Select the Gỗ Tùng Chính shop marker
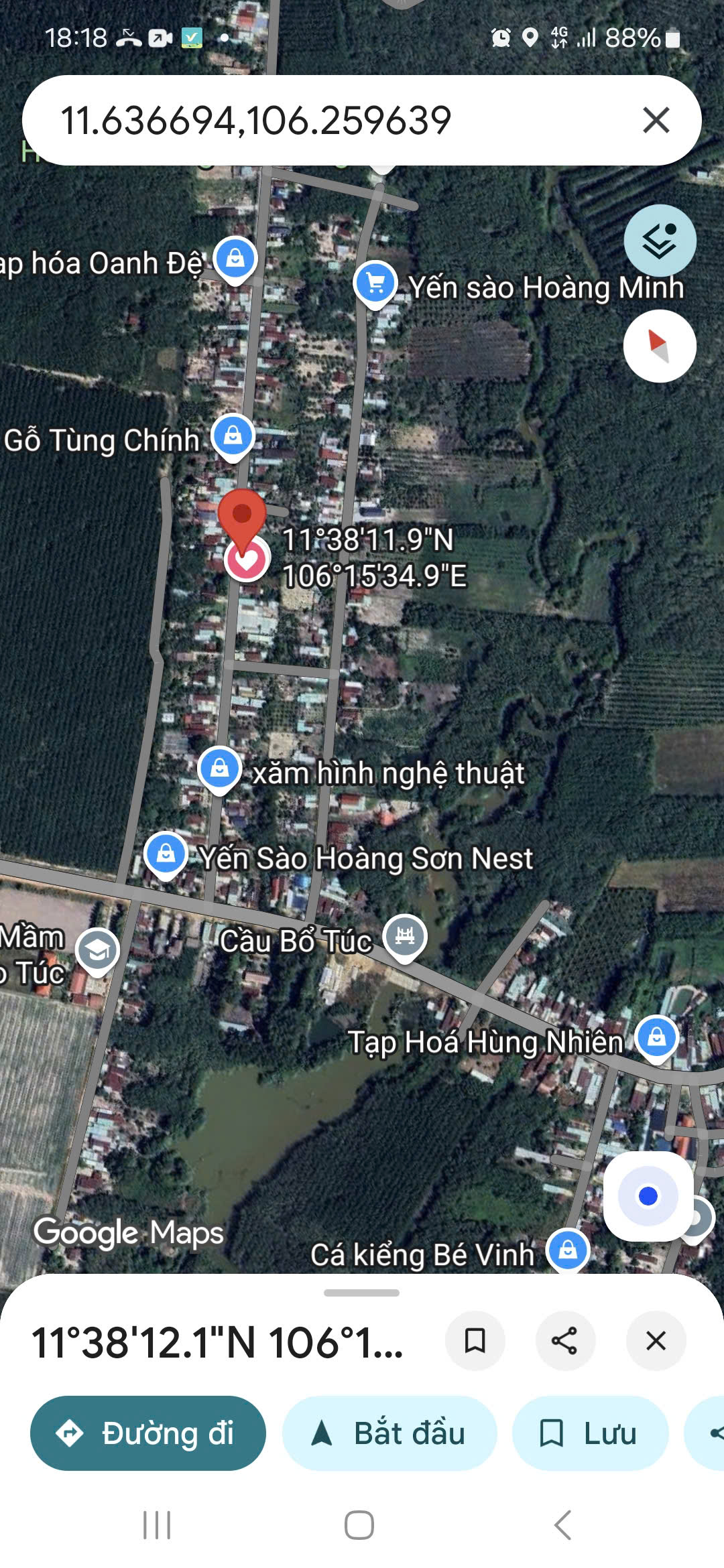The height and width of the screenshot is (1568, 724). (x=233, y=436)
